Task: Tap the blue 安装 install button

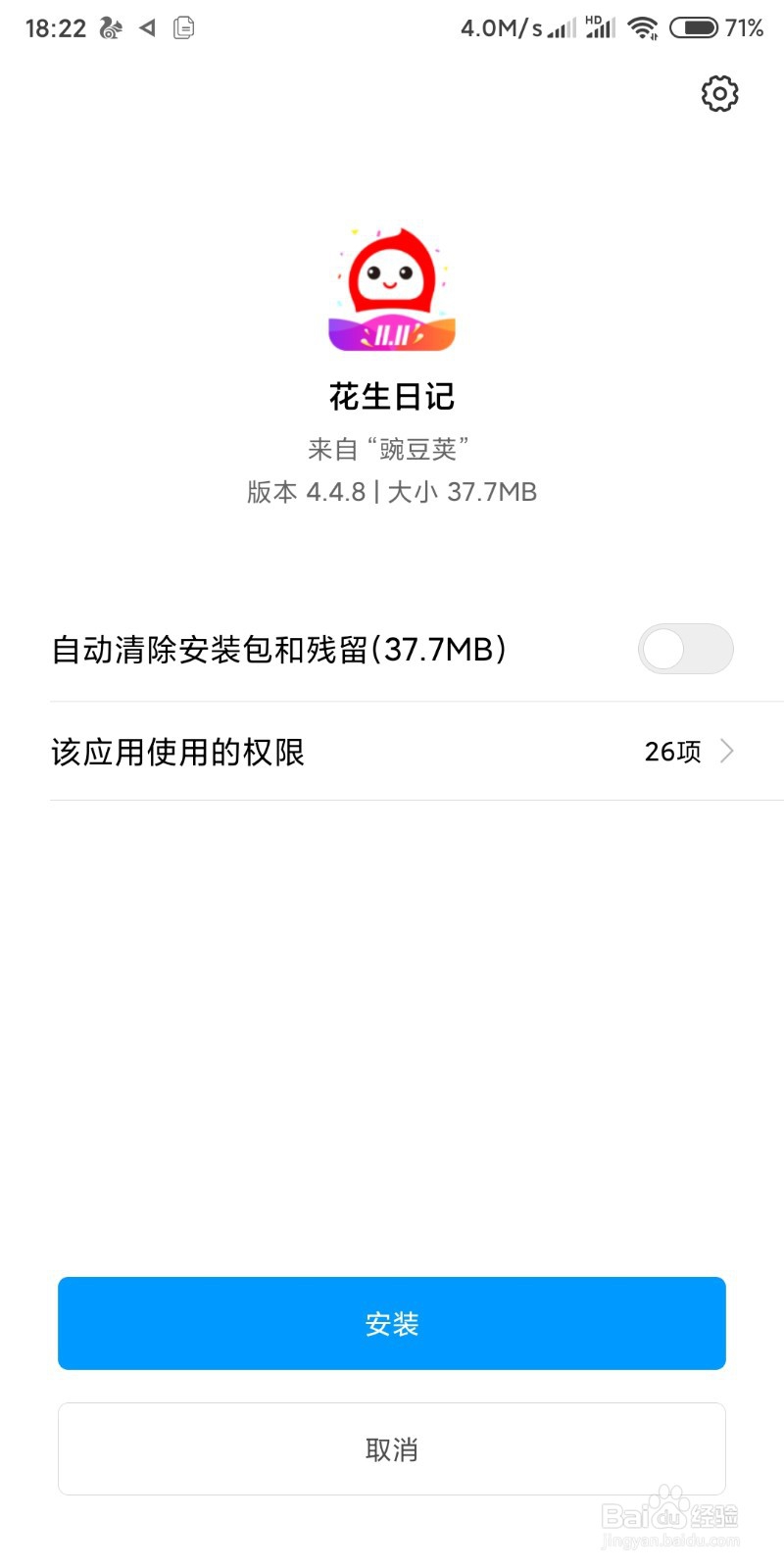Action: pos(391,1323)
